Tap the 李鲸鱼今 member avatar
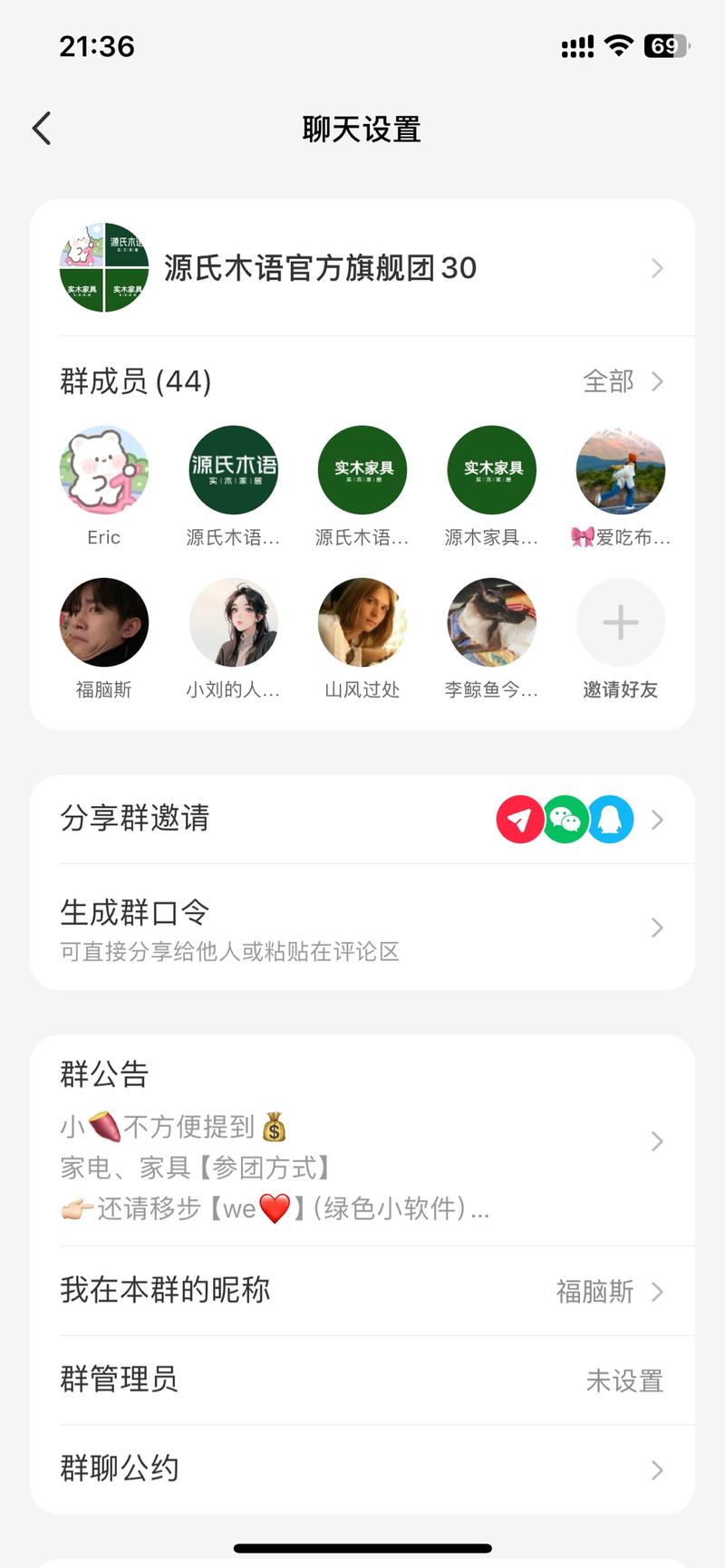This screenshot has width=725, height=1568. [x=490, y=622]
